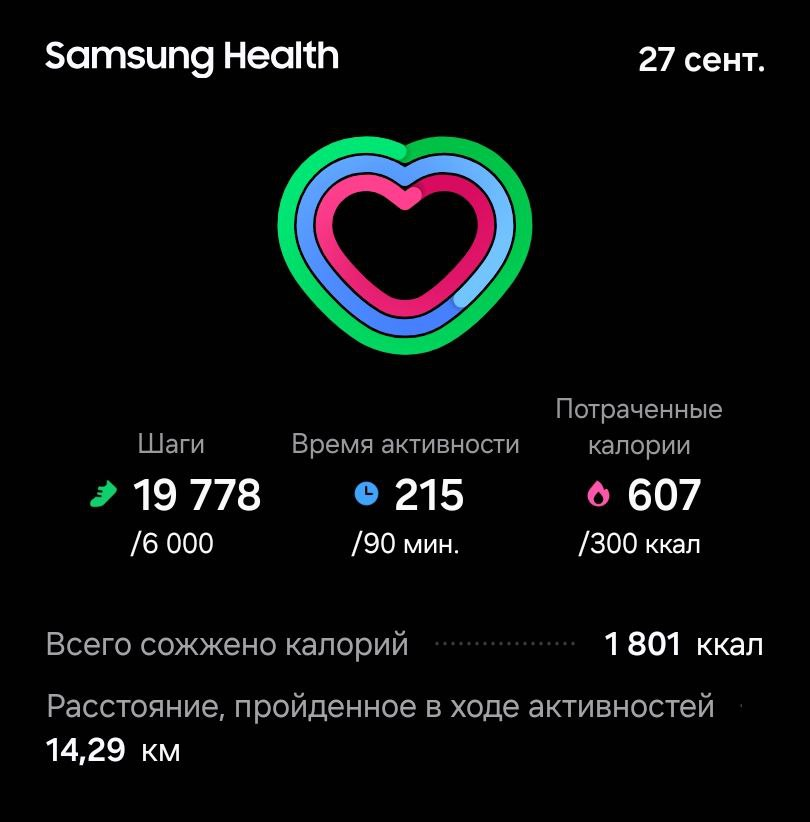Screen dimensions: 810x822
Task: Tap the Samsung Health app logo text
Action: click(192, 57)
